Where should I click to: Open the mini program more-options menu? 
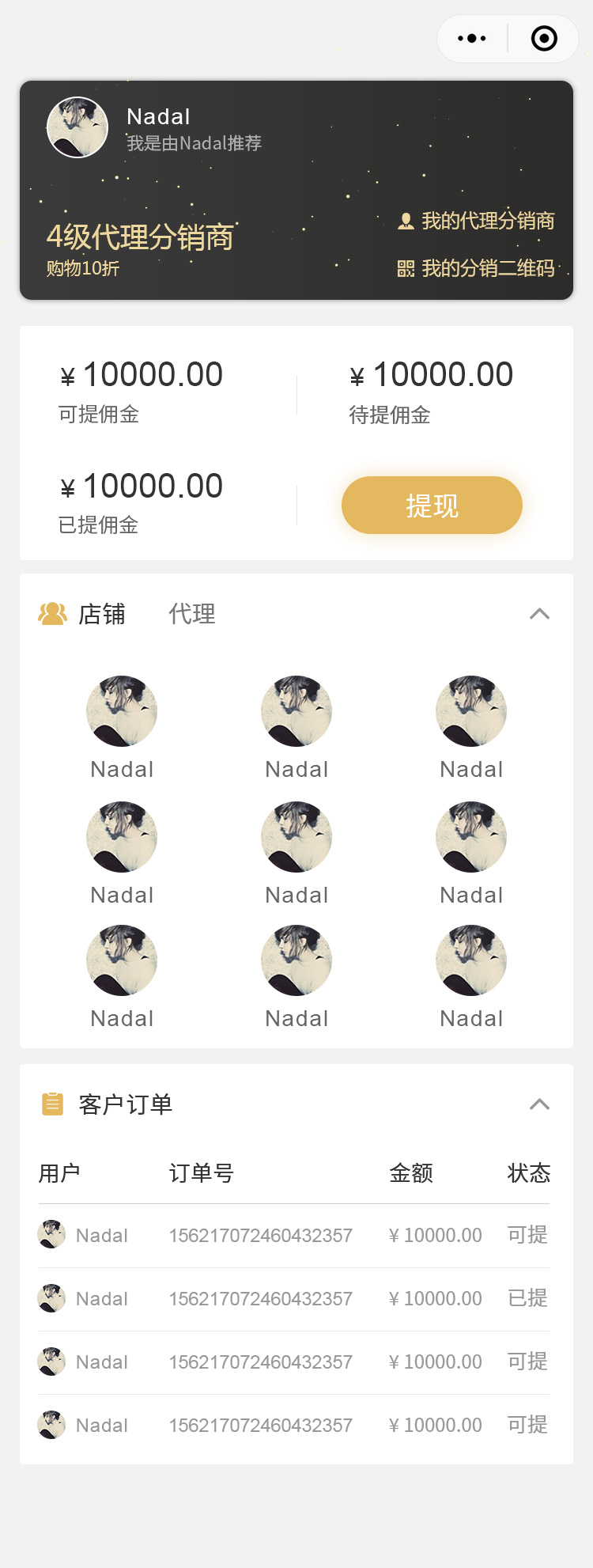[x=472, y=38]
